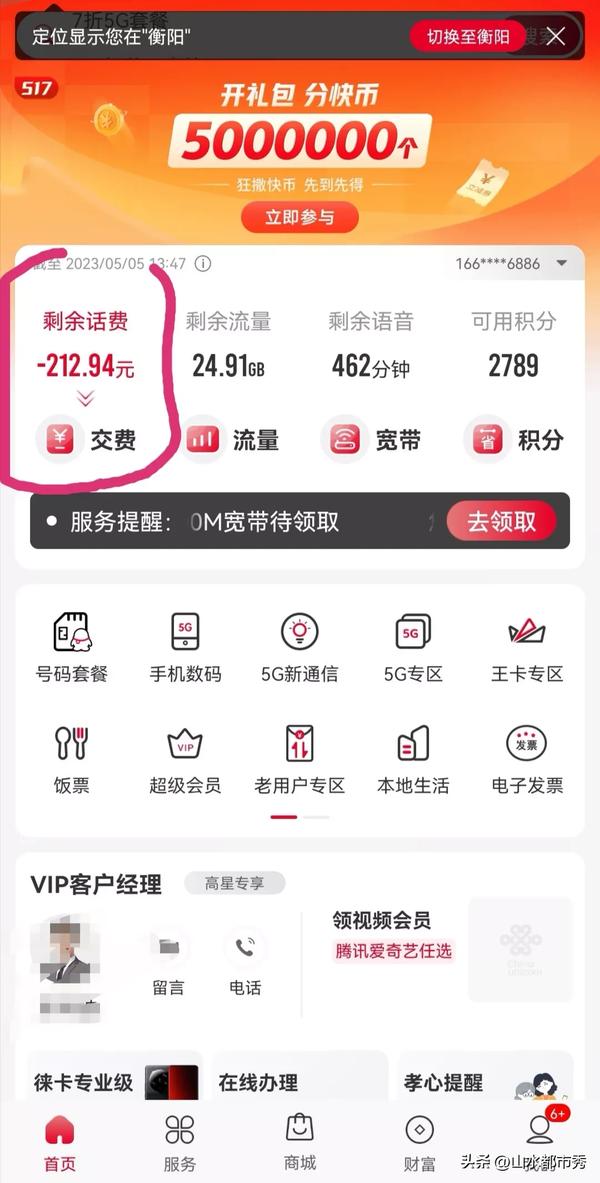This screenshot has width=600, height=1183.
Task: Open 王卡专区 in the grid
Action: tap(527, 647)
